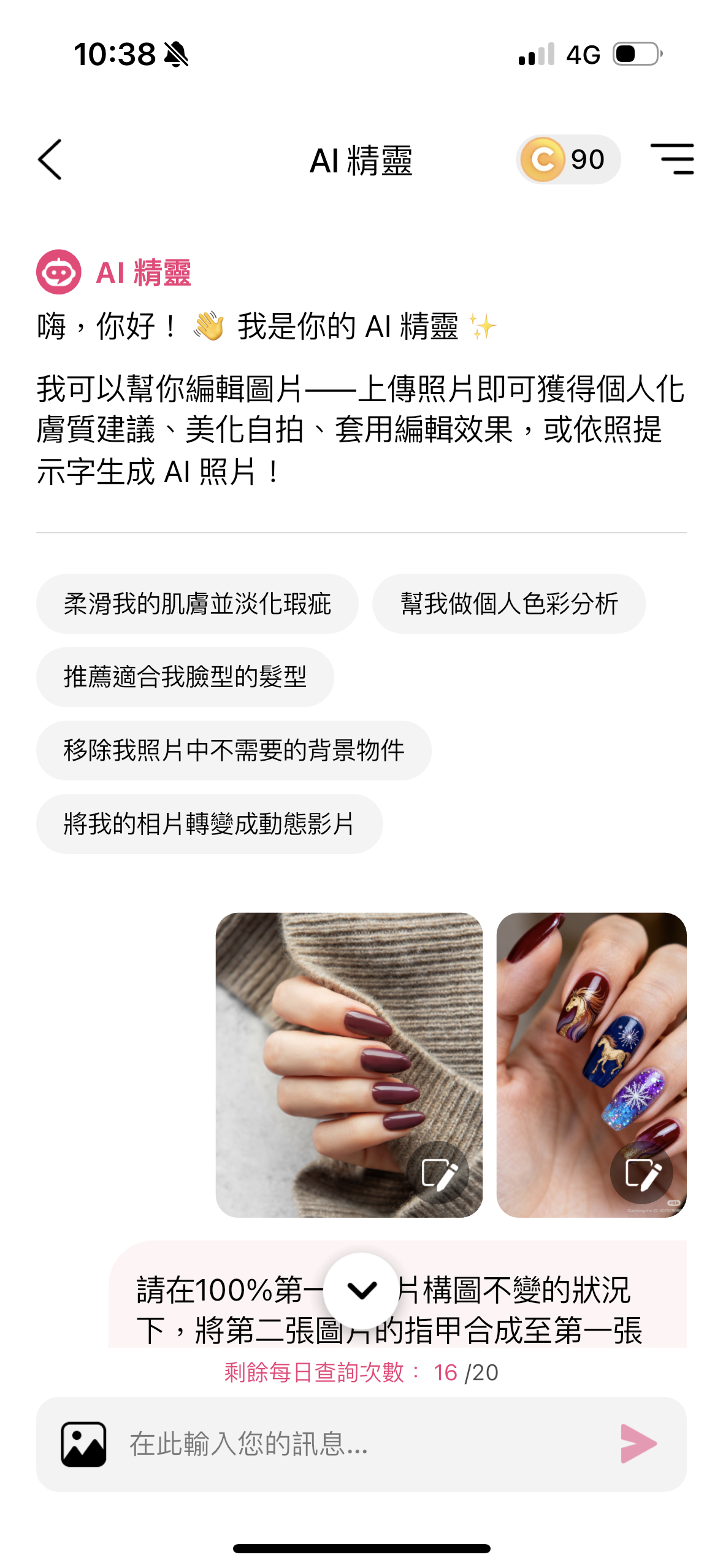Choose suggestion 推薦適合我臉型的髮型

[185, 677]
